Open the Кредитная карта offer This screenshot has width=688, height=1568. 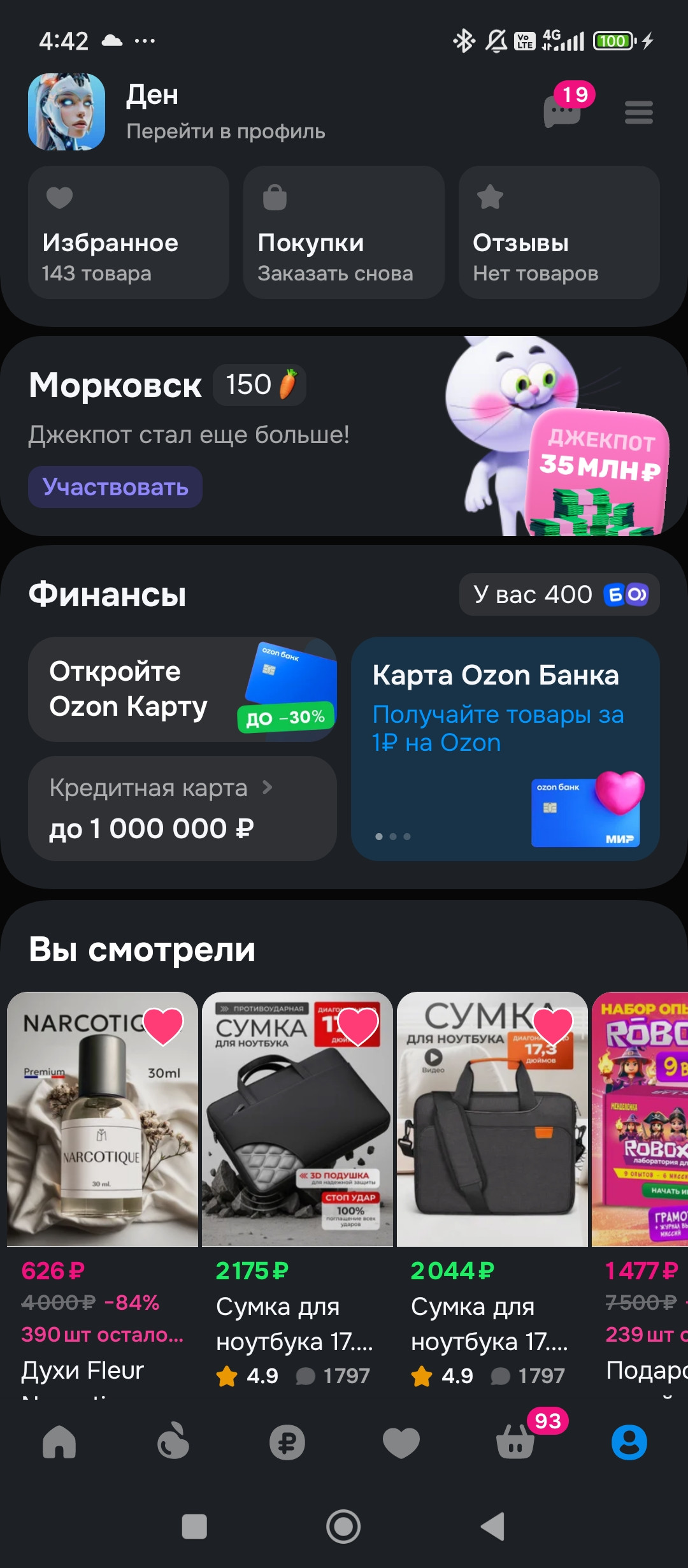pyautogui.click(x=182, y=808)
